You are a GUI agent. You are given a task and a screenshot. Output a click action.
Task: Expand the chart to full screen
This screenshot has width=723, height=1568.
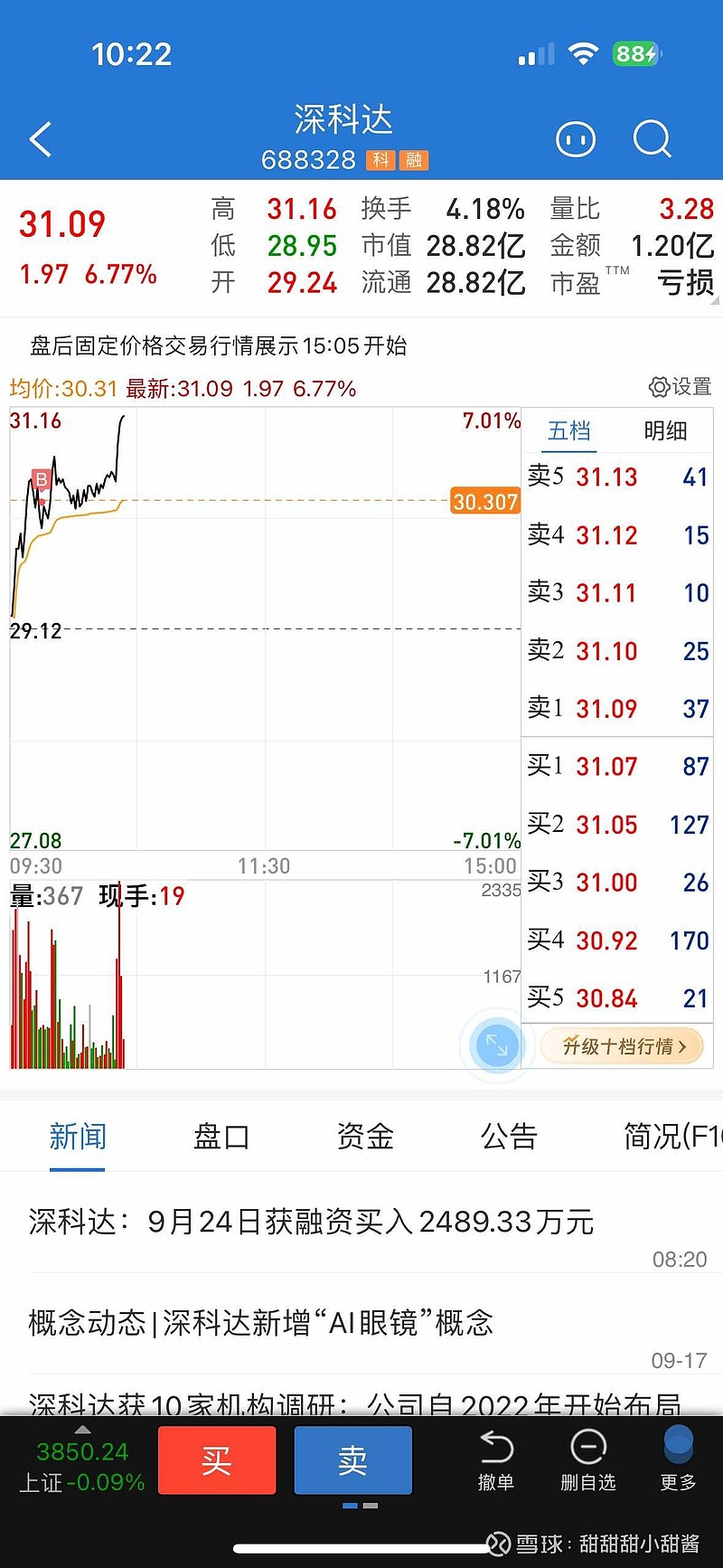[x=496, y=1045]
